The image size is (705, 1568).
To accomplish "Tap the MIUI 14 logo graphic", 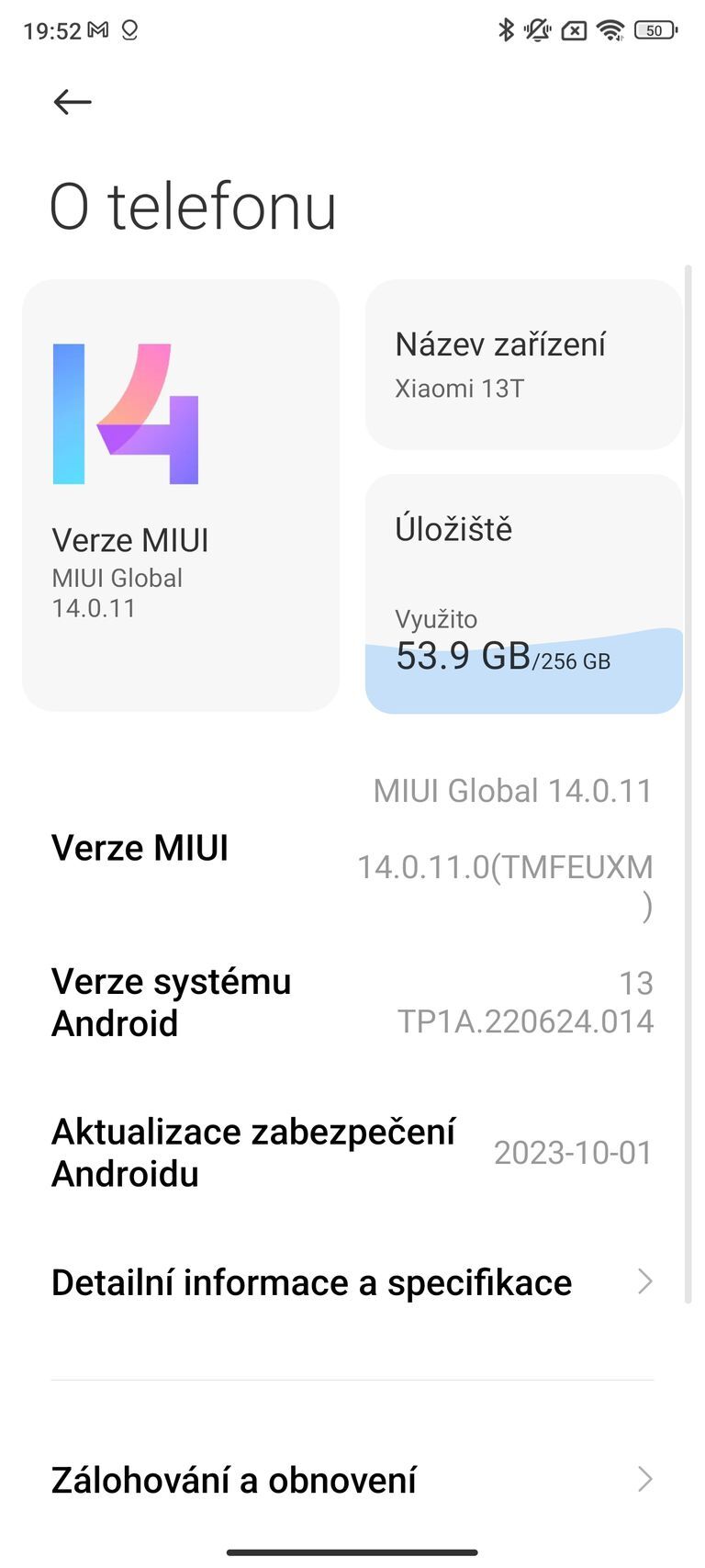I will tap(126, 414).
